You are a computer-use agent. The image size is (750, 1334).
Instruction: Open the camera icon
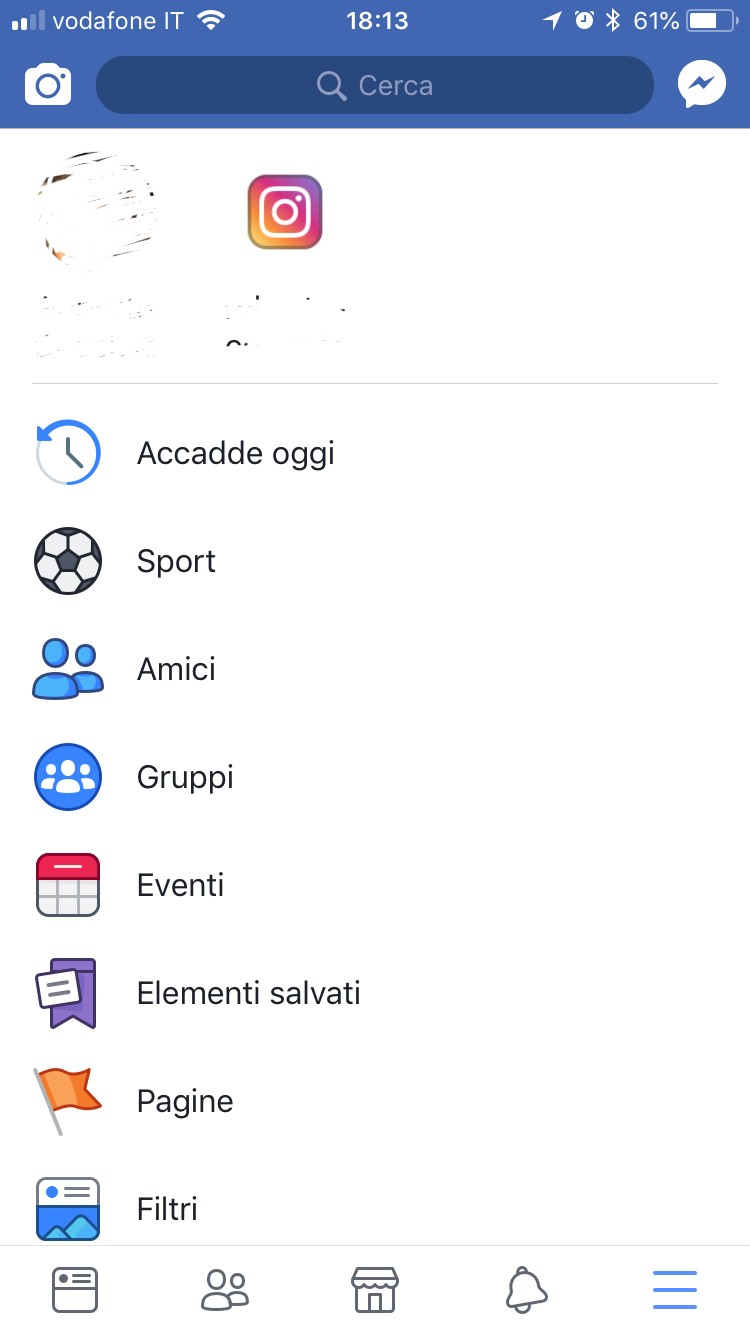(x=48, y=85)
